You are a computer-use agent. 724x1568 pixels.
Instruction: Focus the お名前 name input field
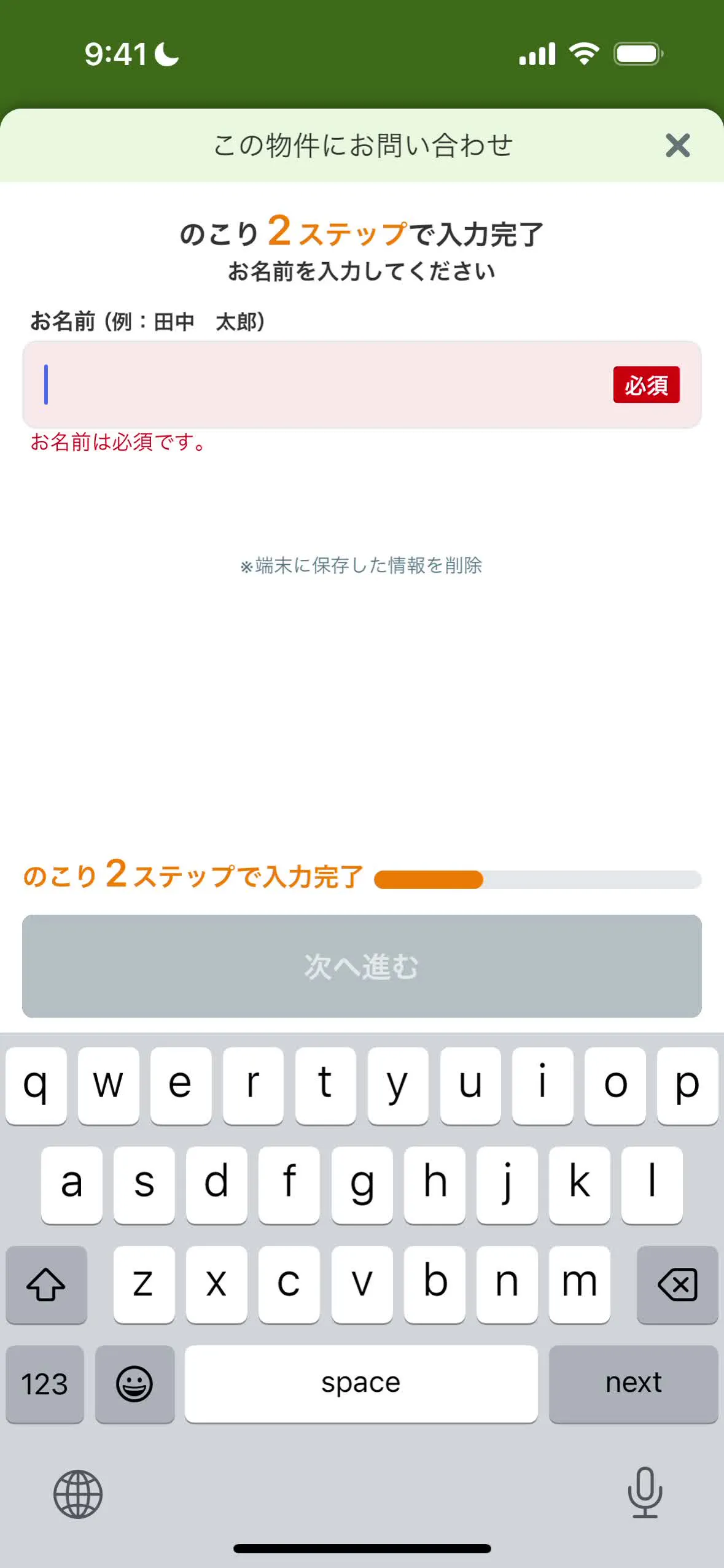tap(319, 385)
